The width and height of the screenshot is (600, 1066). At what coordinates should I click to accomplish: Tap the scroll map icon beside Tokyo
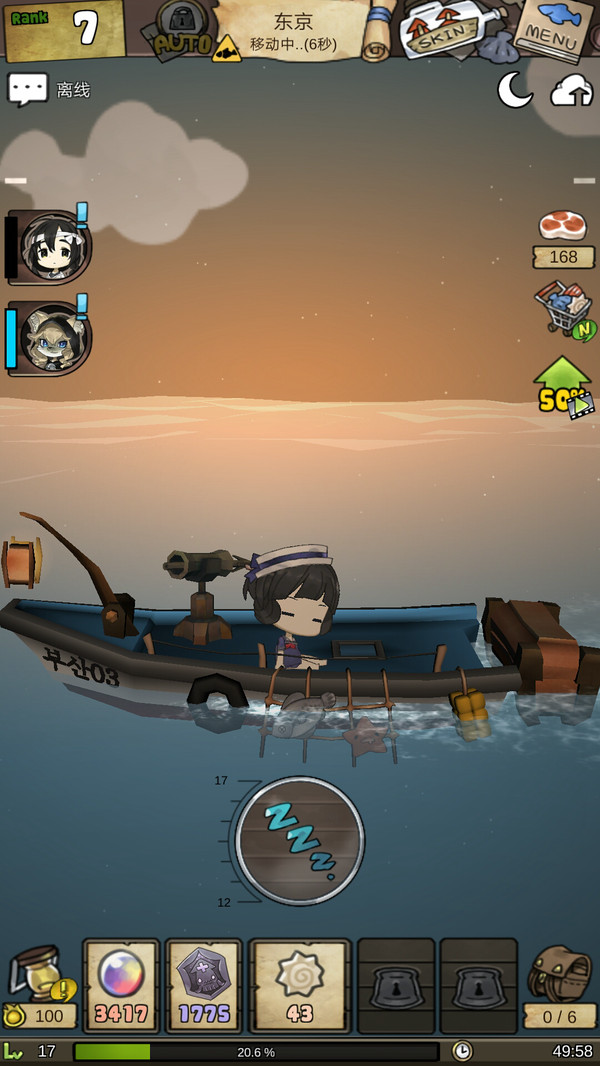coord(378,32)
